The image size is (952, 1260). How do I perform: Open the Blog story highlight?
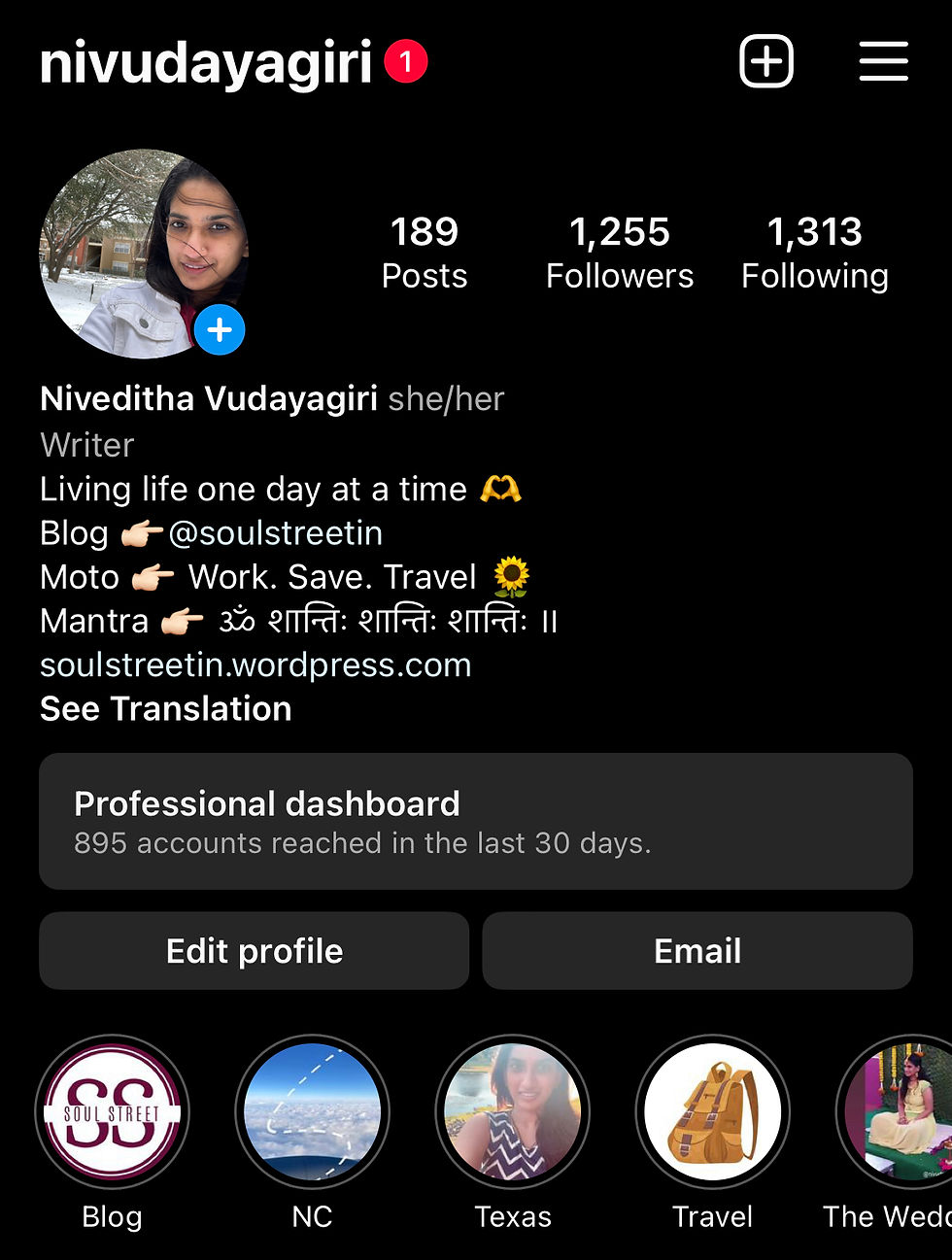point(113,1112)
